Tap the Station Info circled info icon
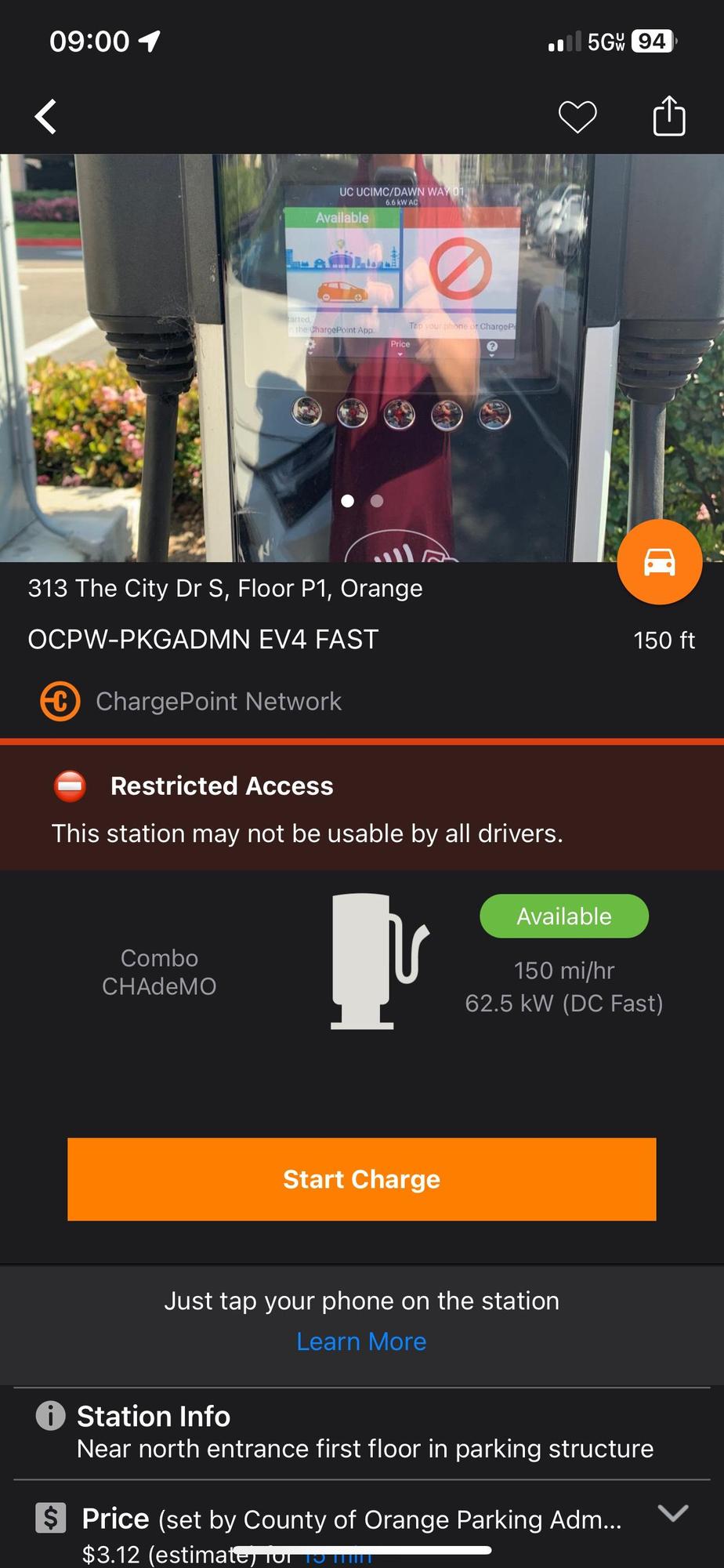 point(50,1416)
